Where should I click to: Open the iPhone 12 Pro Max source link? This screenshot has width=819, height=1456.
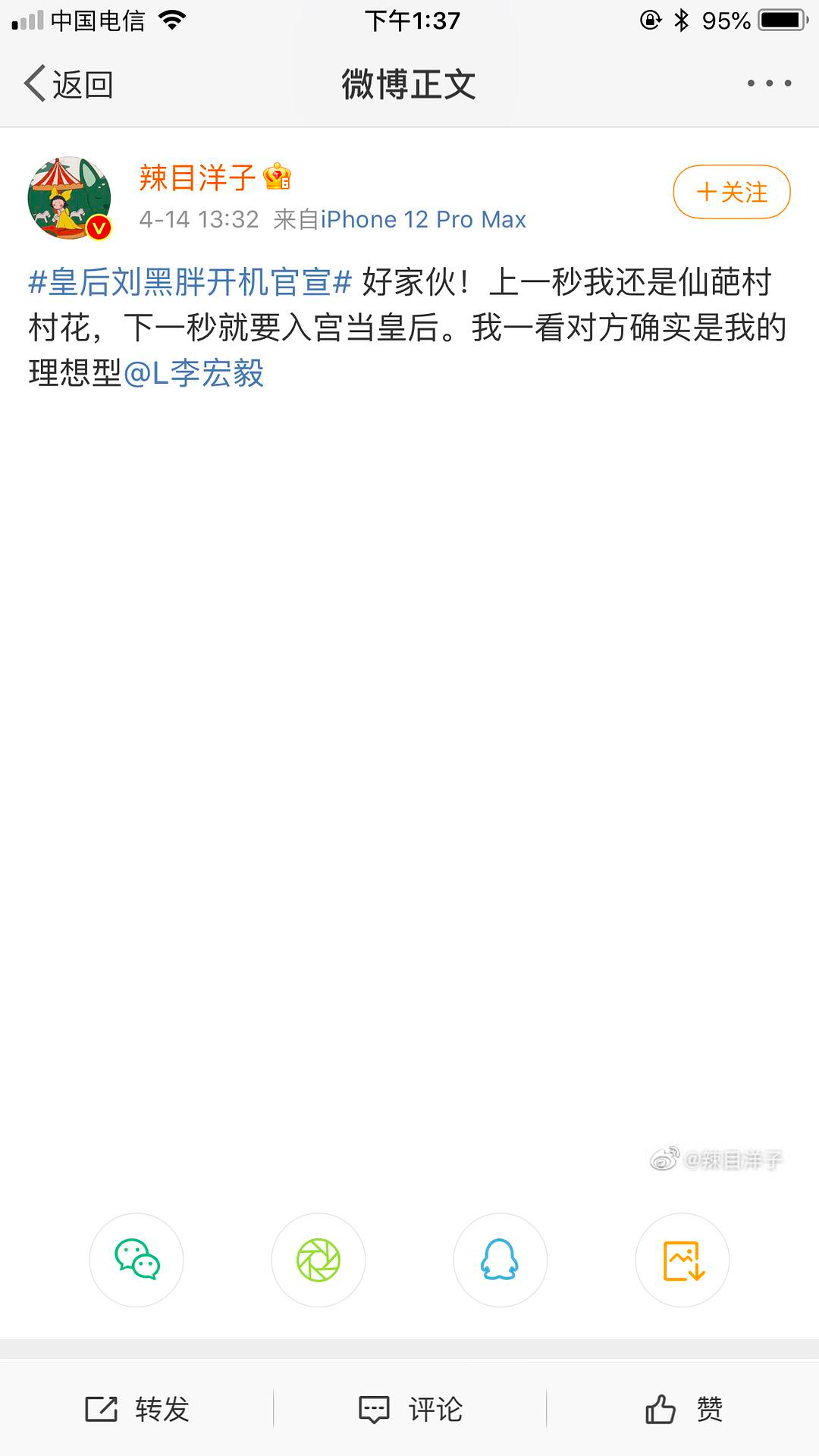pyautogui.click(x=423, y=219)
